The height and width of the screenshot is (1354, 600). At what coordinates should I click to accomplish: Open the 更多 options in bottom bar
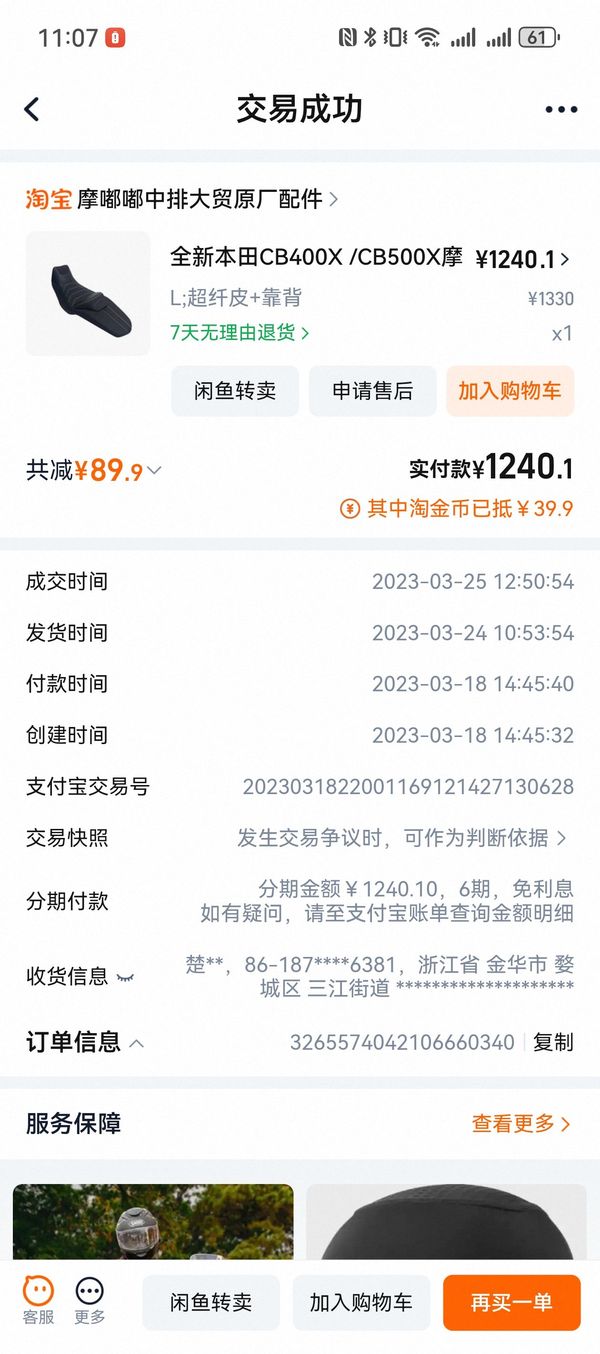90,1301
